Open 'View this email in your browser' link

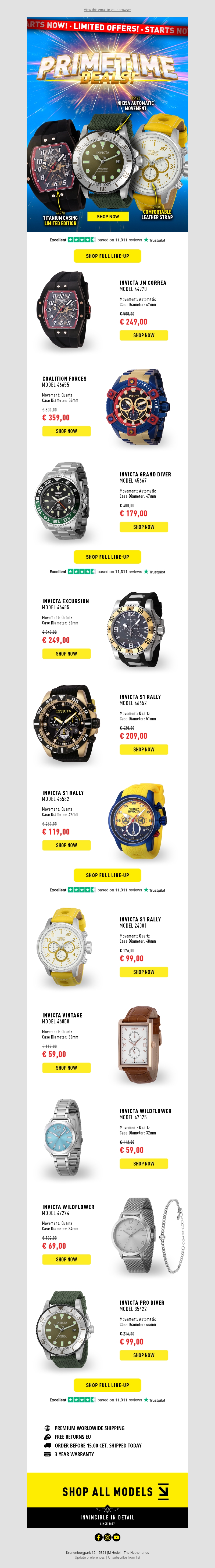coord(107,10)
